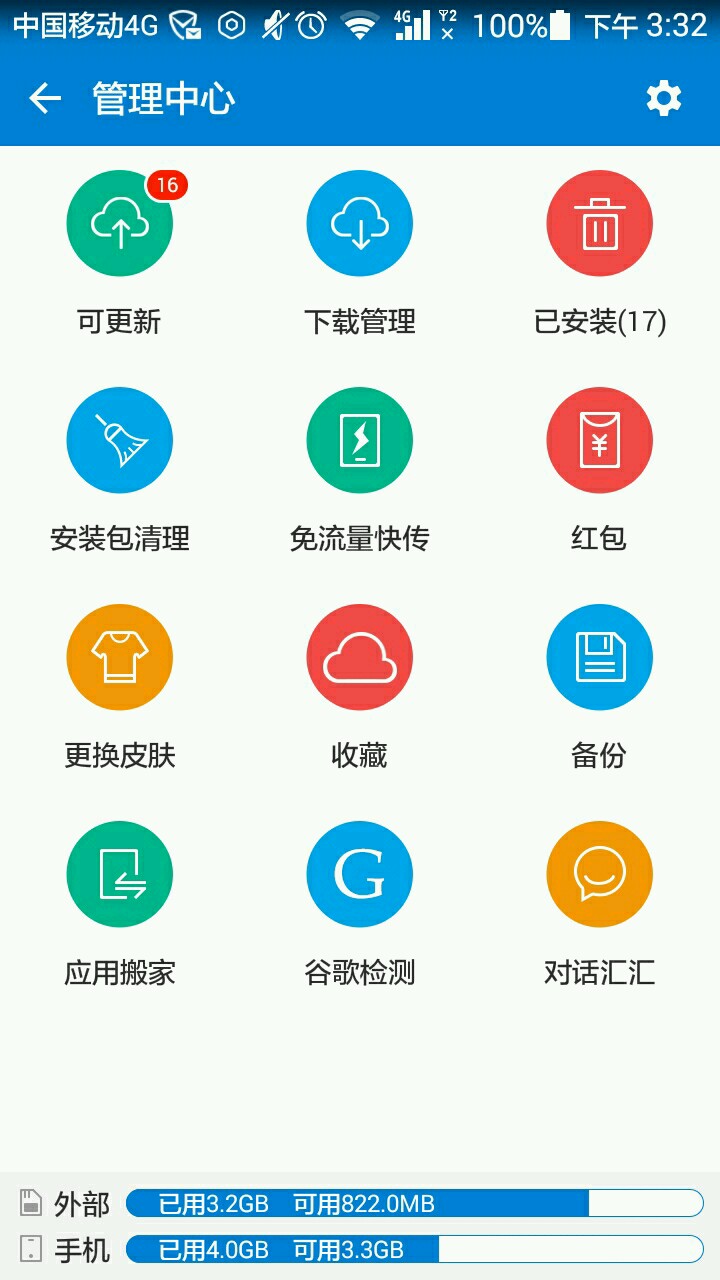
Task: Open 收藏 favorites
Action: [x=360, y=658]
